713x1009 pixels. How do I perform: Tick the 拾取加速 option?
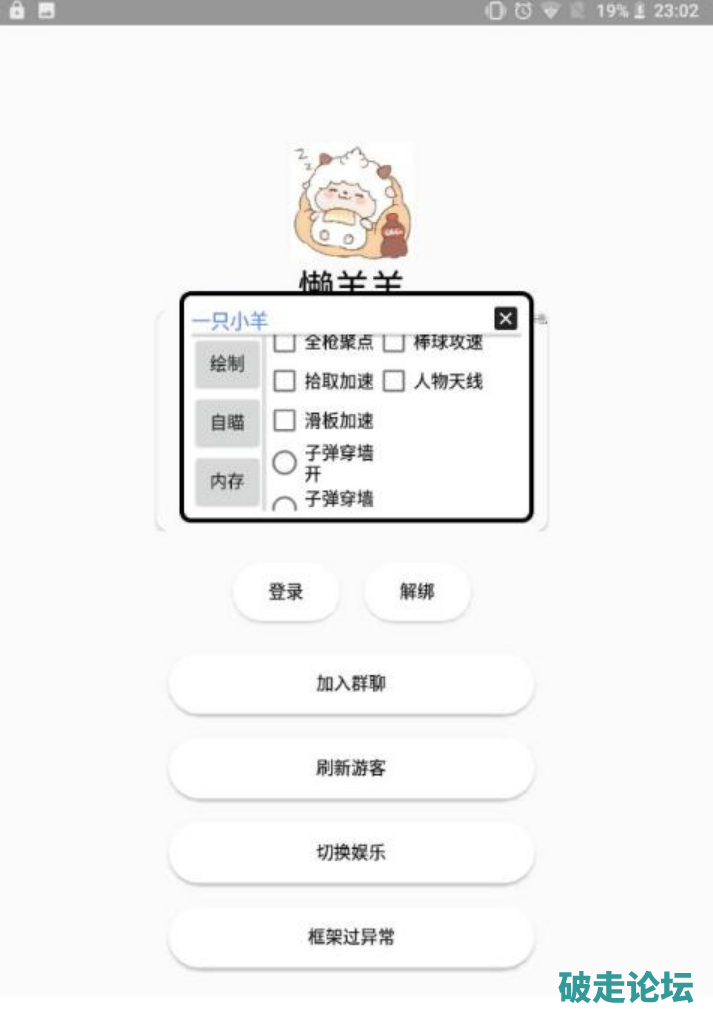click(x=285, y=381)
